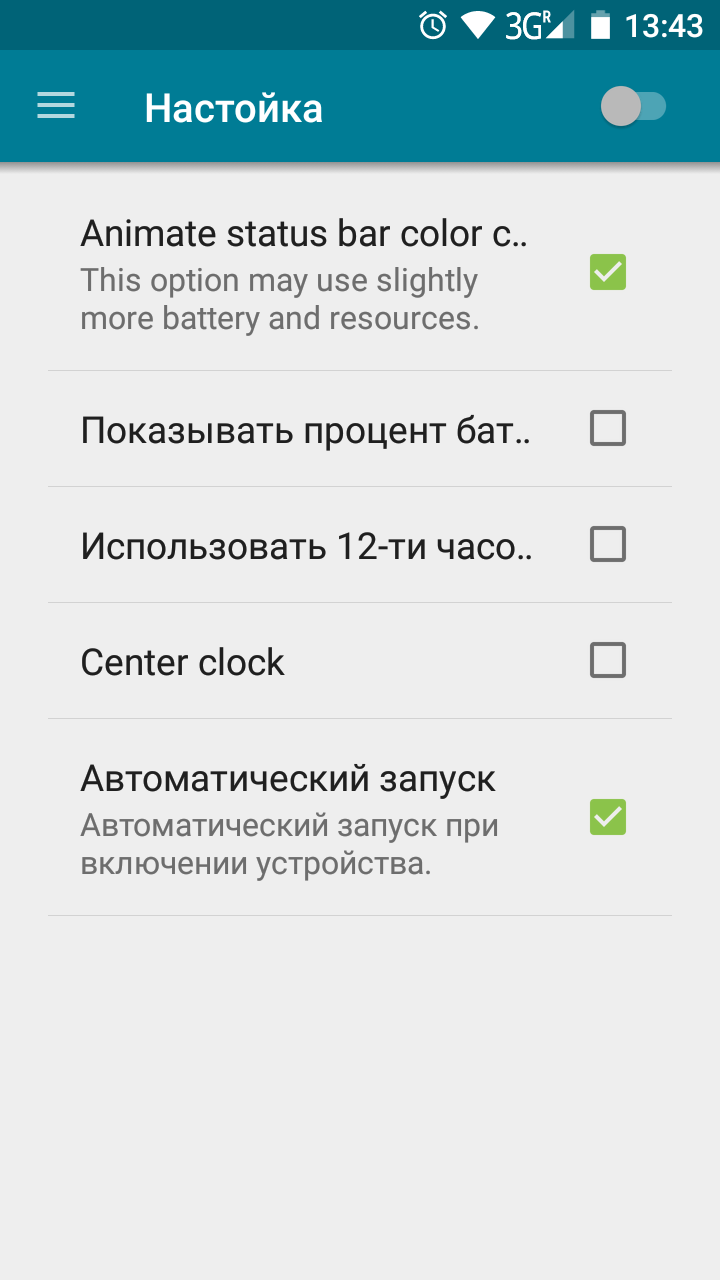Check the Использовать 12-ти часовой option
The image size is (720, 1280).
[x=607, y=545]
